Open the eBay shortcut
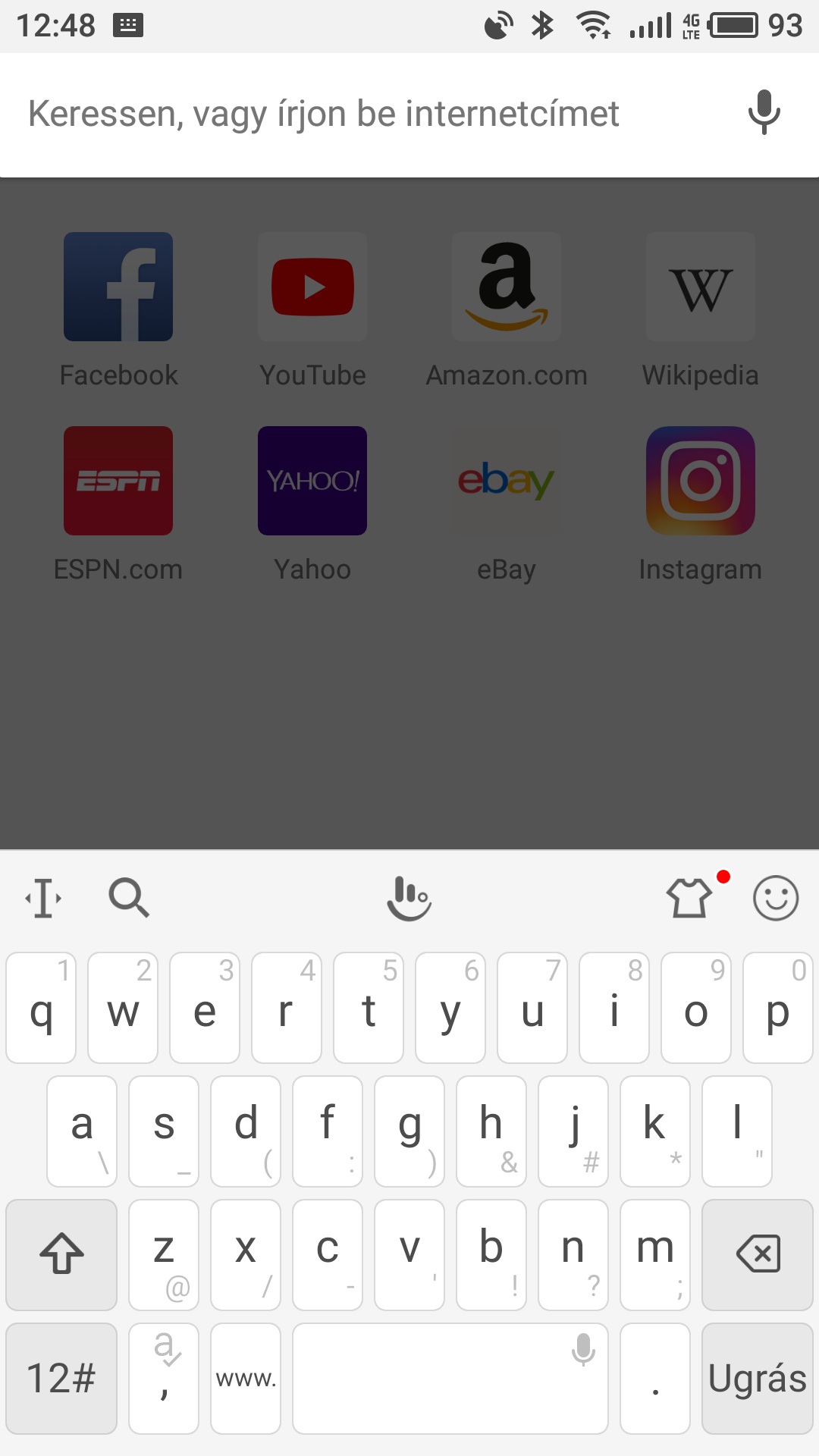The width and height of the screenshot is (819, 1456). (x=507, y=505)
